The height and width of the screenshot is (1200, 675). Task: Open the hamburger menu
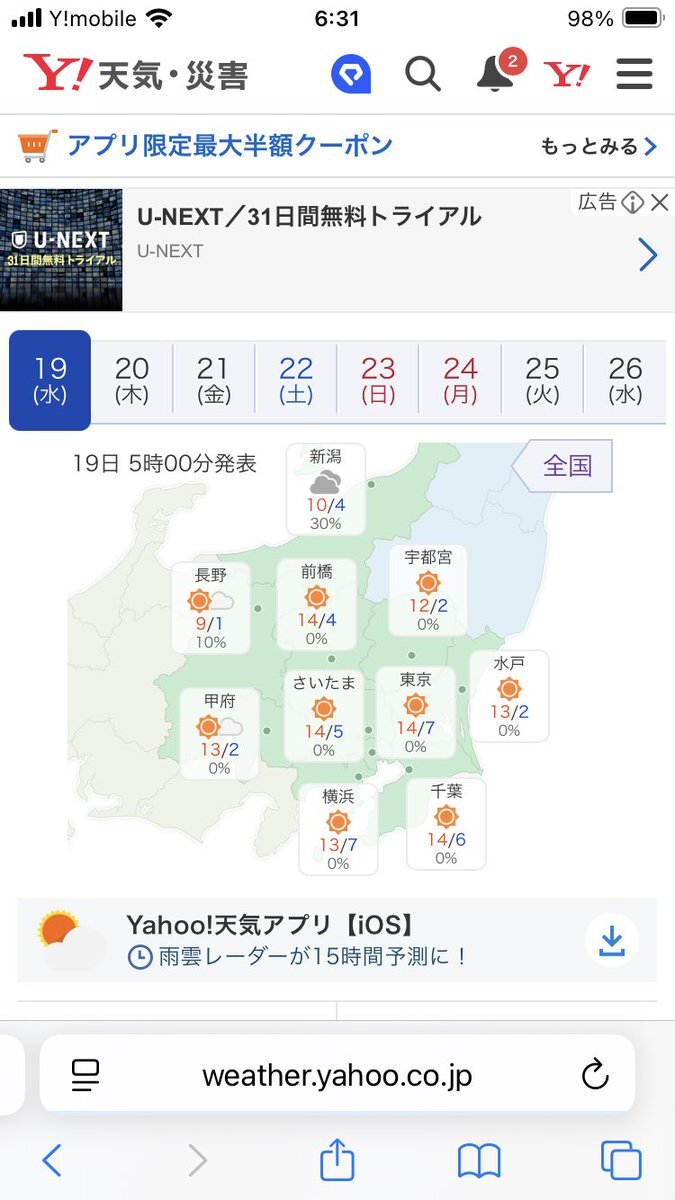[x=634, y=73]
